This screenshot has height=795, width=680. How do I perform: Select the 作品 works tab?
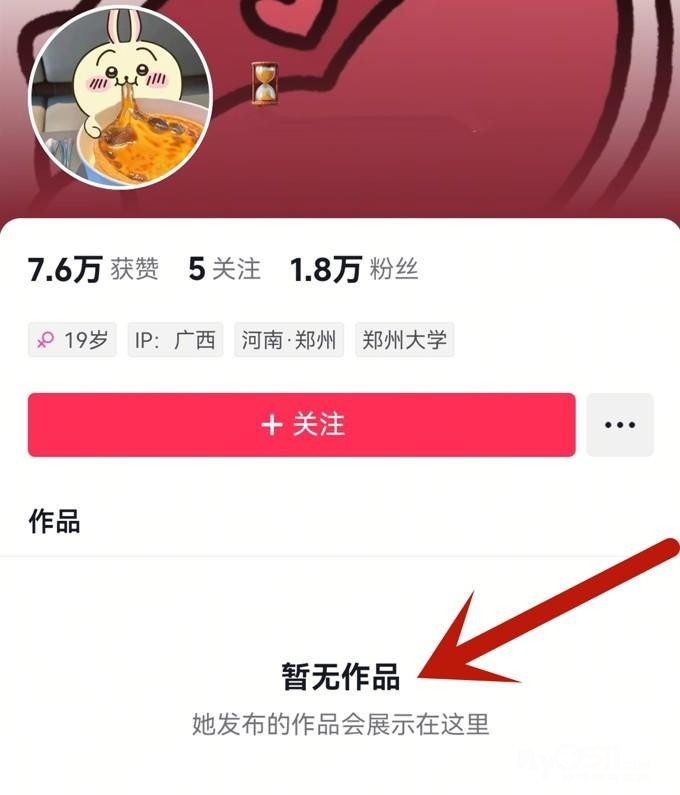click(54, 521)
